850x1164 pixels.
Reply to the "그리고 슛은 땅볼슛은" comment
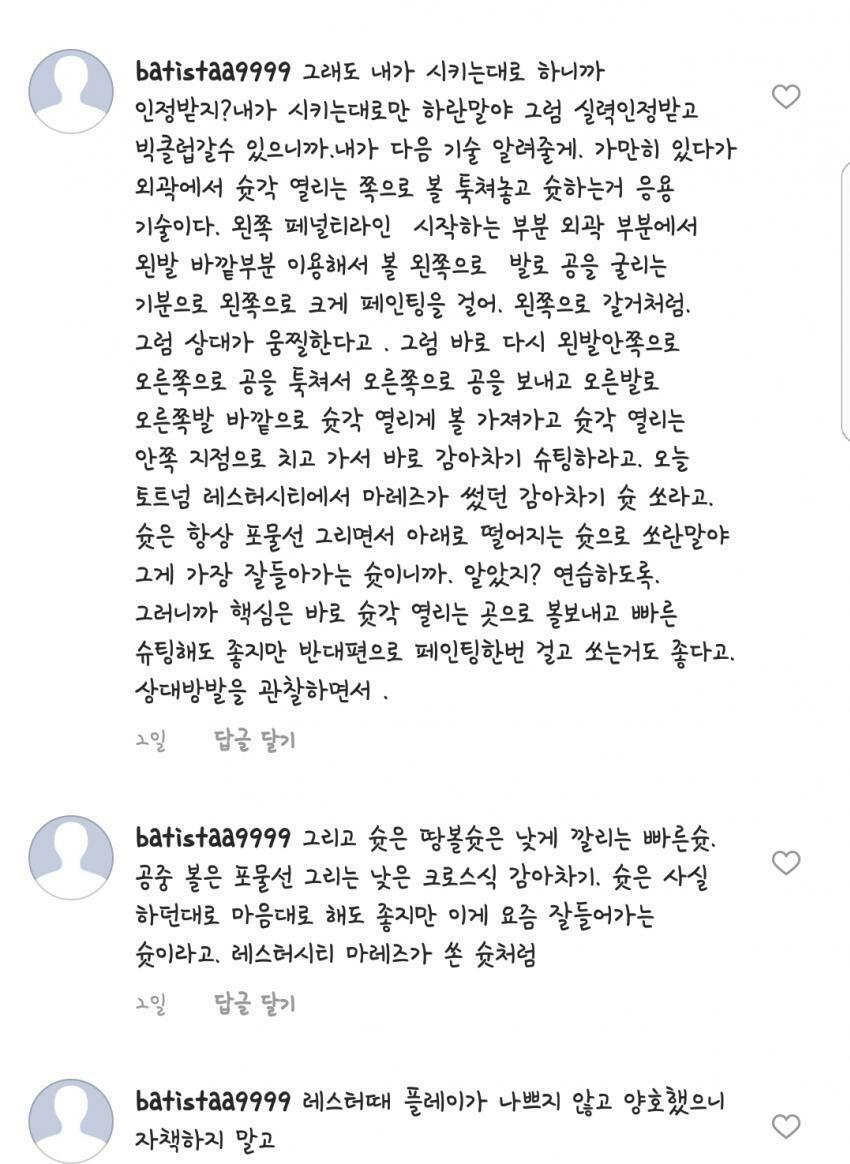[x=255, y=1003]
